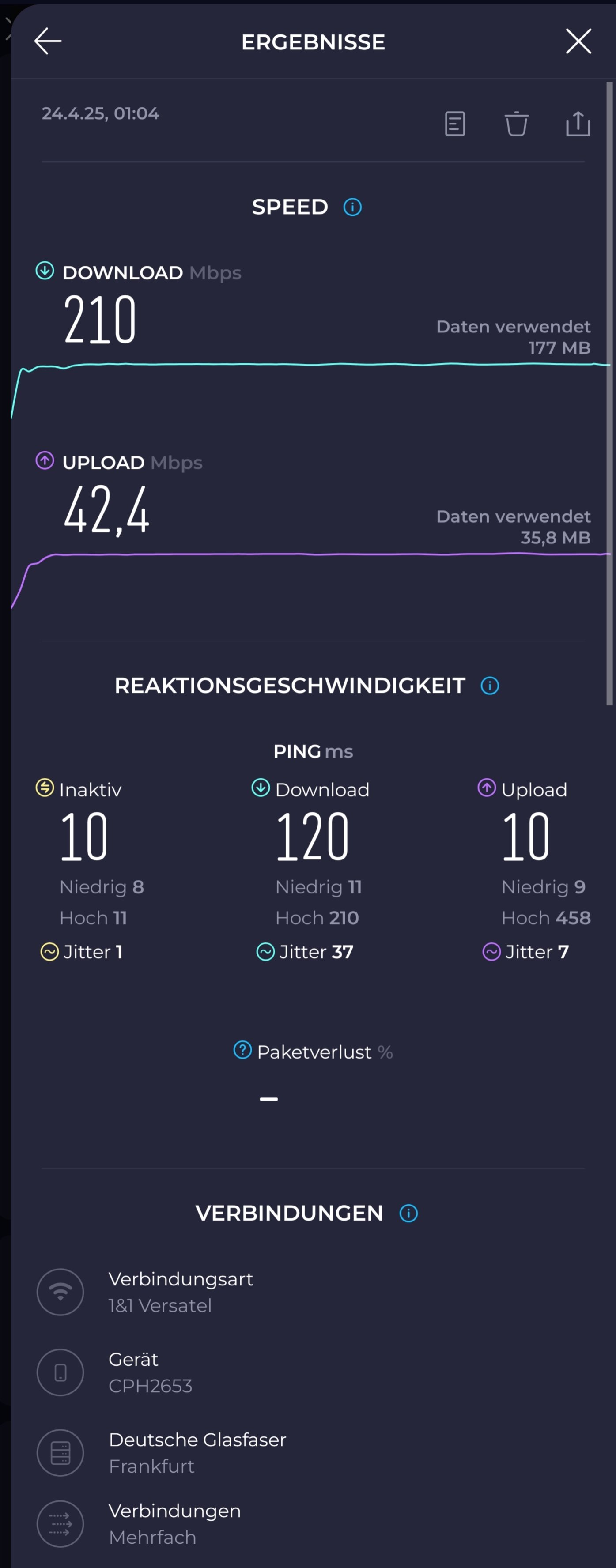Go back with the arrow icon
The width and height of the screenshot is (616, 1568).
pos(48,41)
